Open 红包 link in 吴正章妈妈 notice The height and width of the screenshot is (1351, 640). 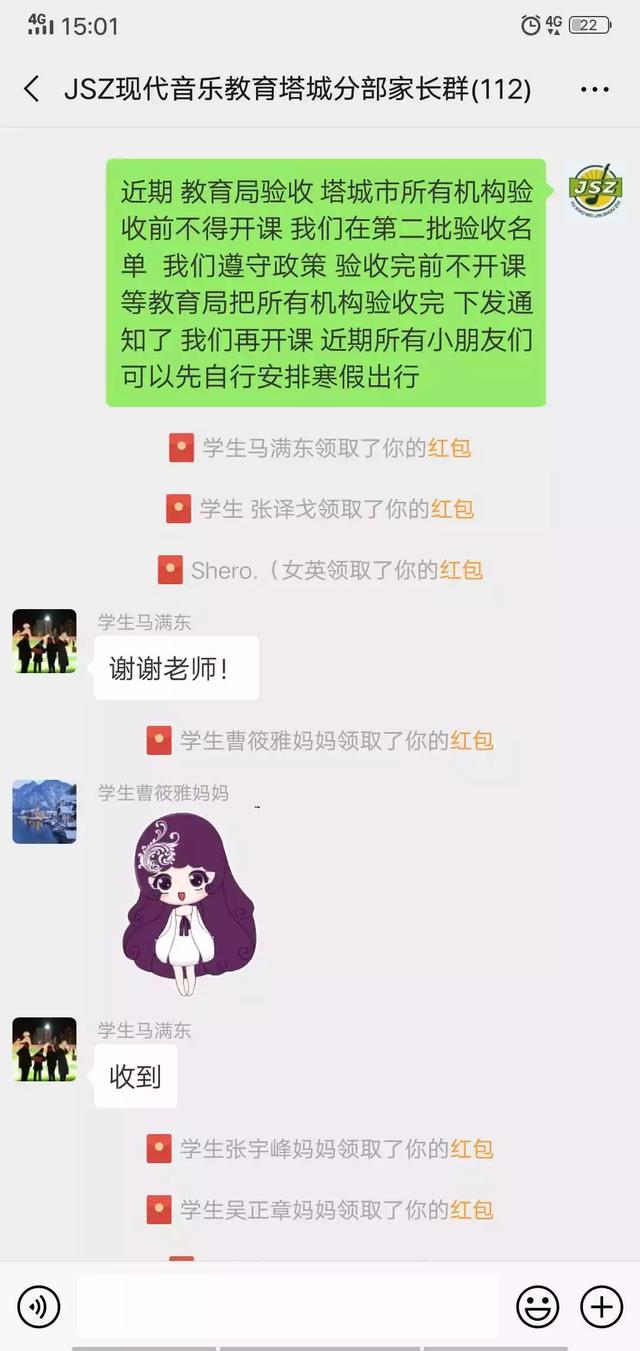tap(471, 1210)
